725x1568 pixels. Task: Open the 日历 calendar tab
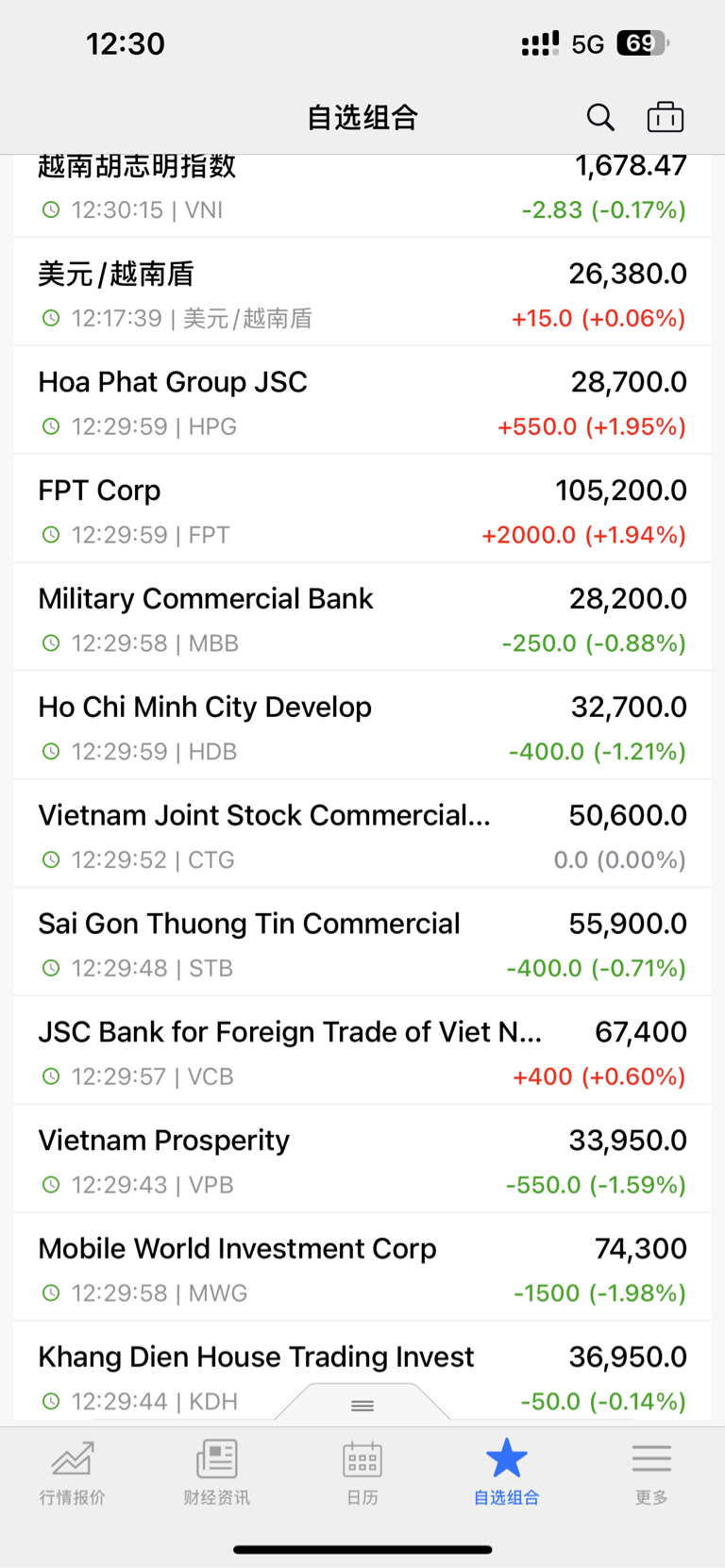[x=362, y=1472]
